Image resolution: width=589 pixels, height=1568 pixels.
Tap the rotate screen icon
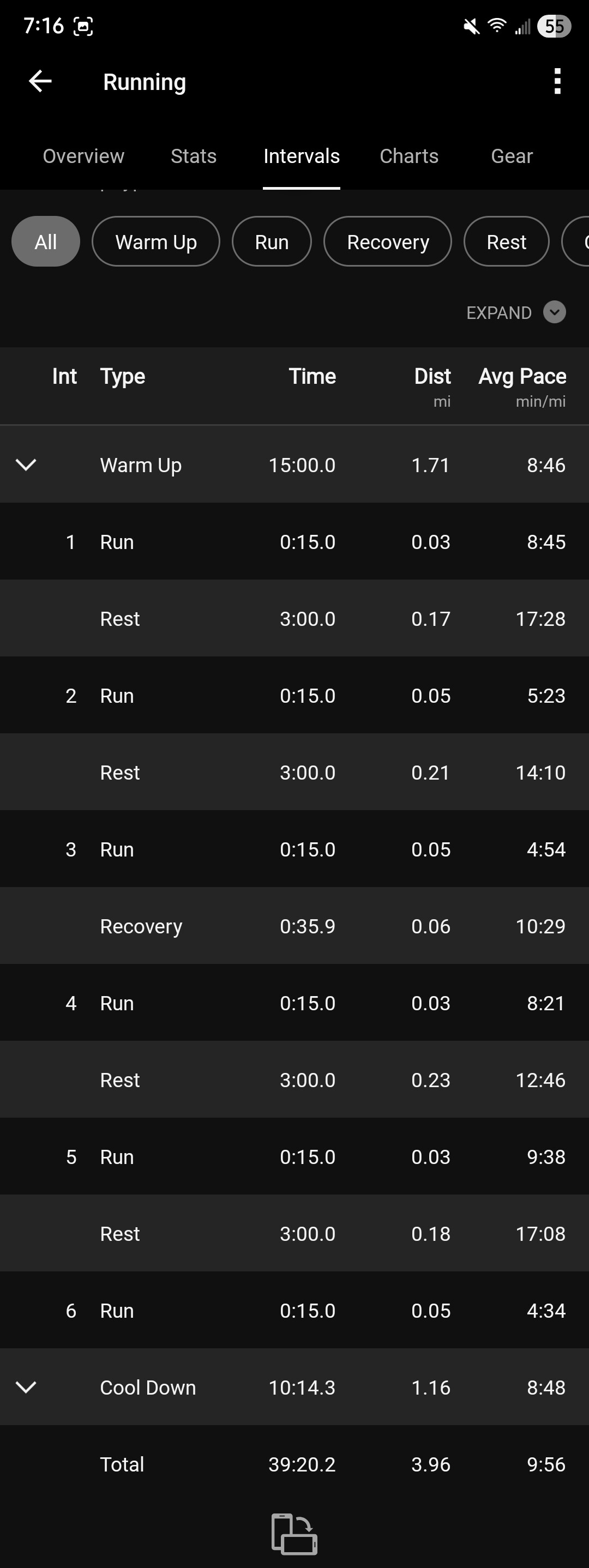[294, 1533]
